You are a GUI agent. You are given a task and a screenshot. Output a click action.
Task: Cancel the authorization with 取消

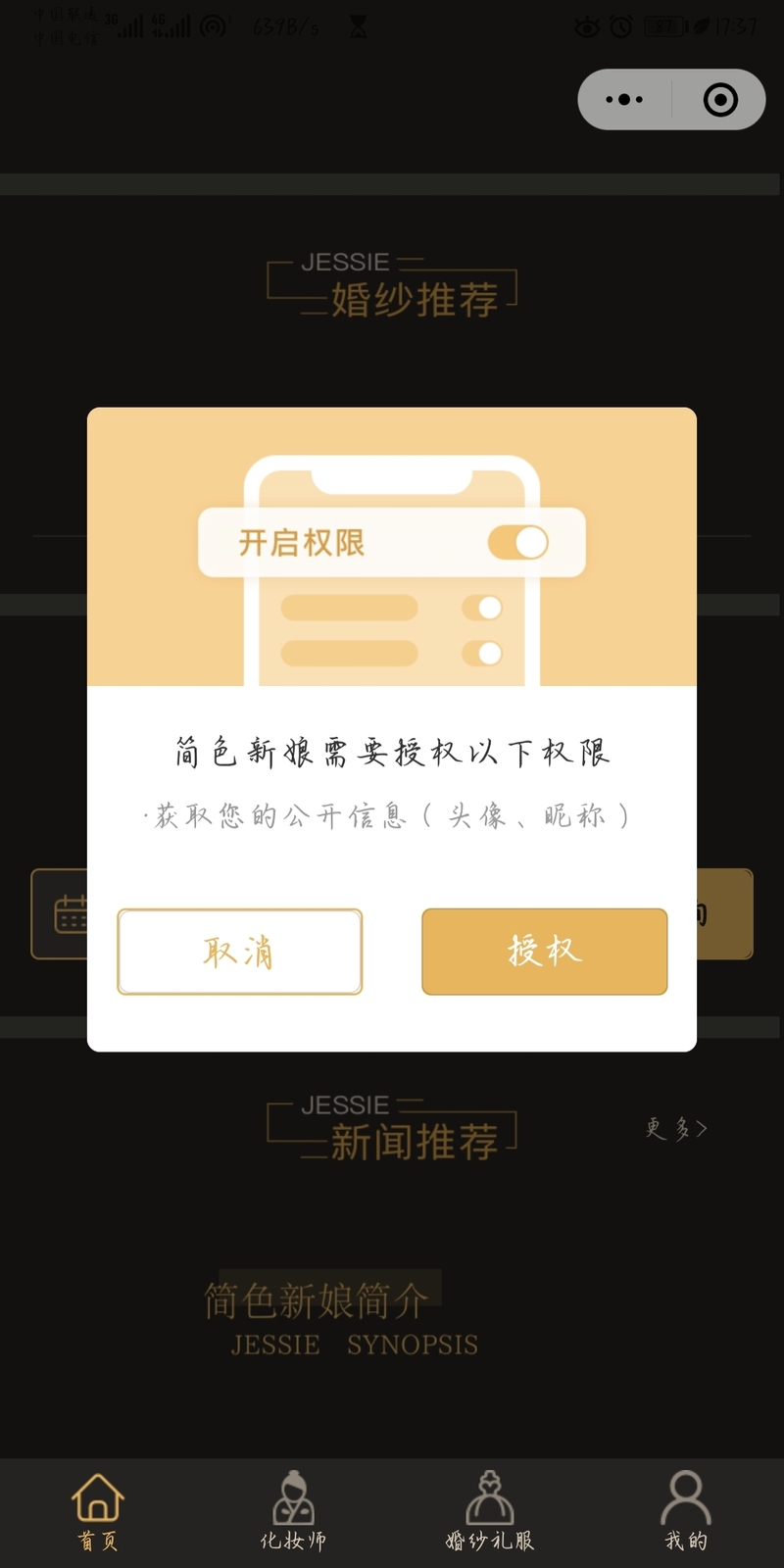pyautogui.click(x=239, y=952)
